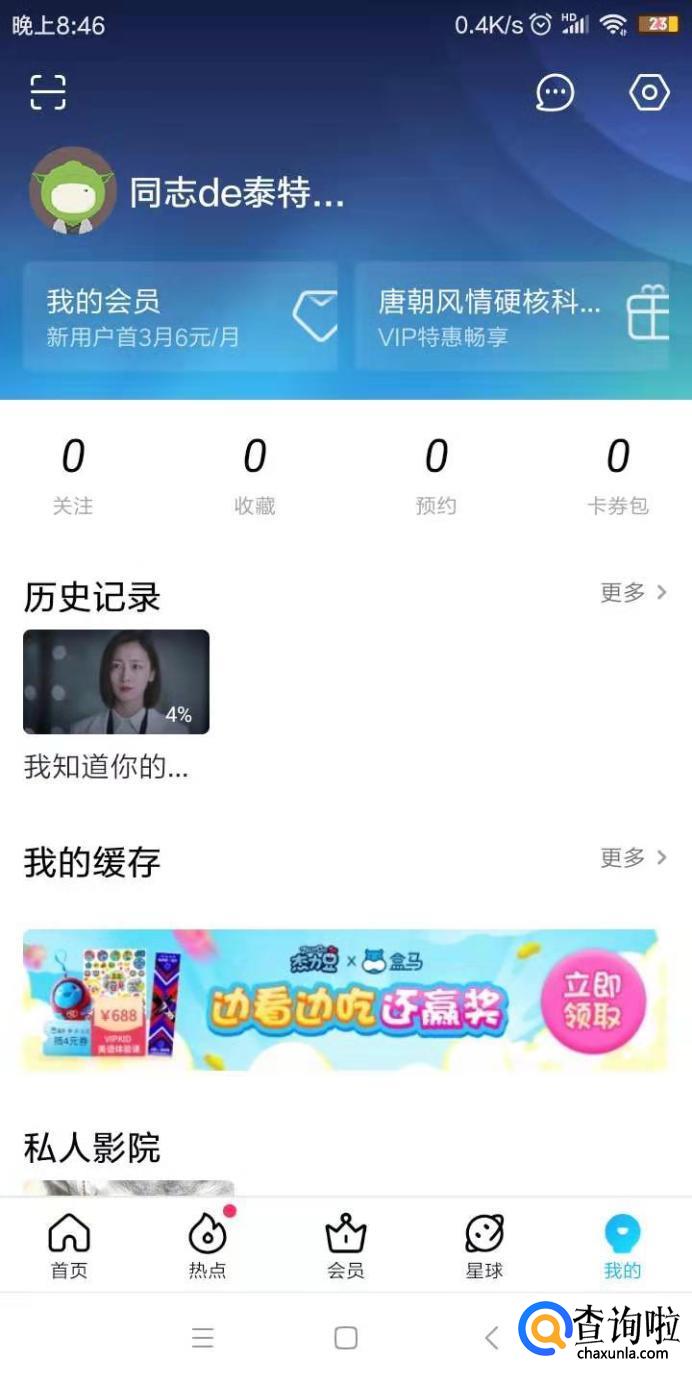Screen dimensions: 692x1384
Task: Open the 唐朝风情硬核科 VIP card
Action: tap(512, 317)
